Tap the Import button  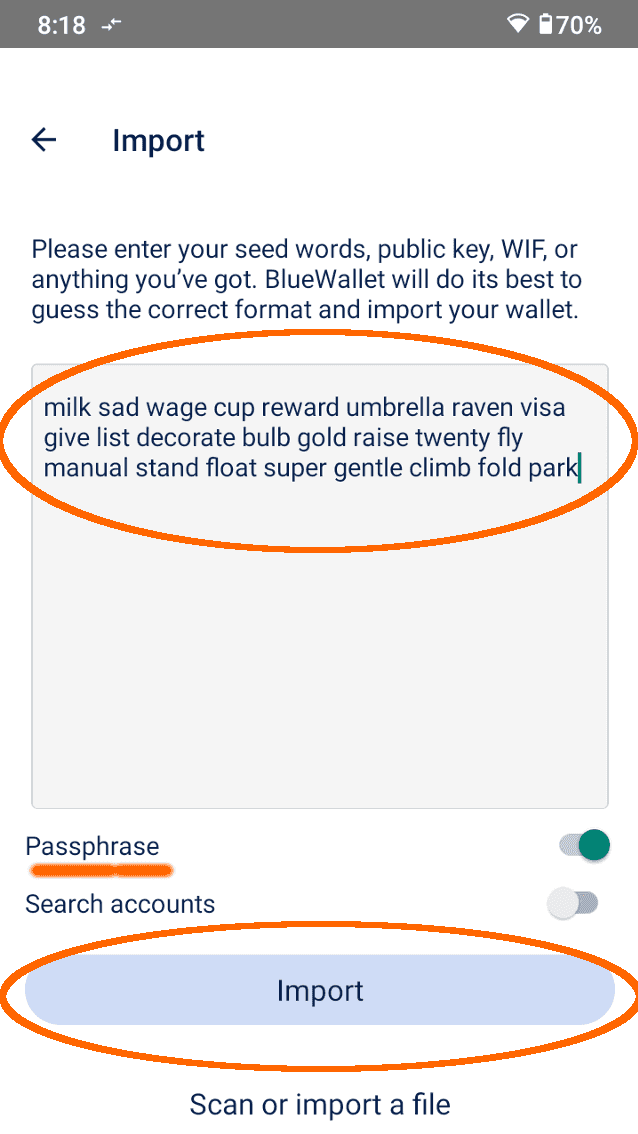point(319,991)
